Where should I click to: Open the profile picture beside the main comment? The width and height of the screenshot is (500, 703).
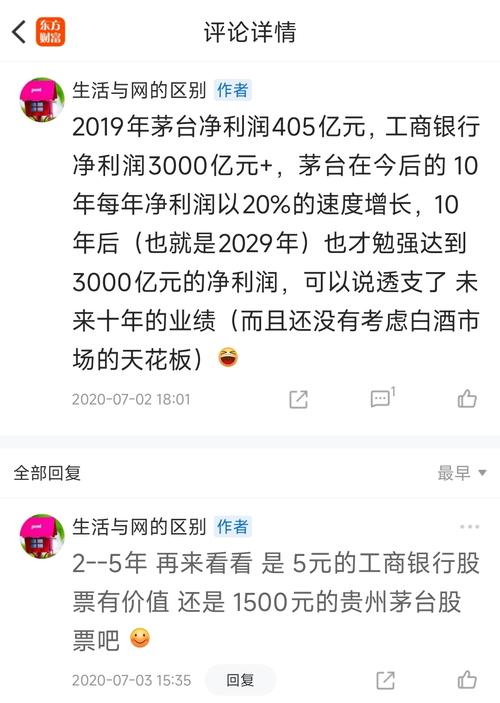tap(42, 100)
